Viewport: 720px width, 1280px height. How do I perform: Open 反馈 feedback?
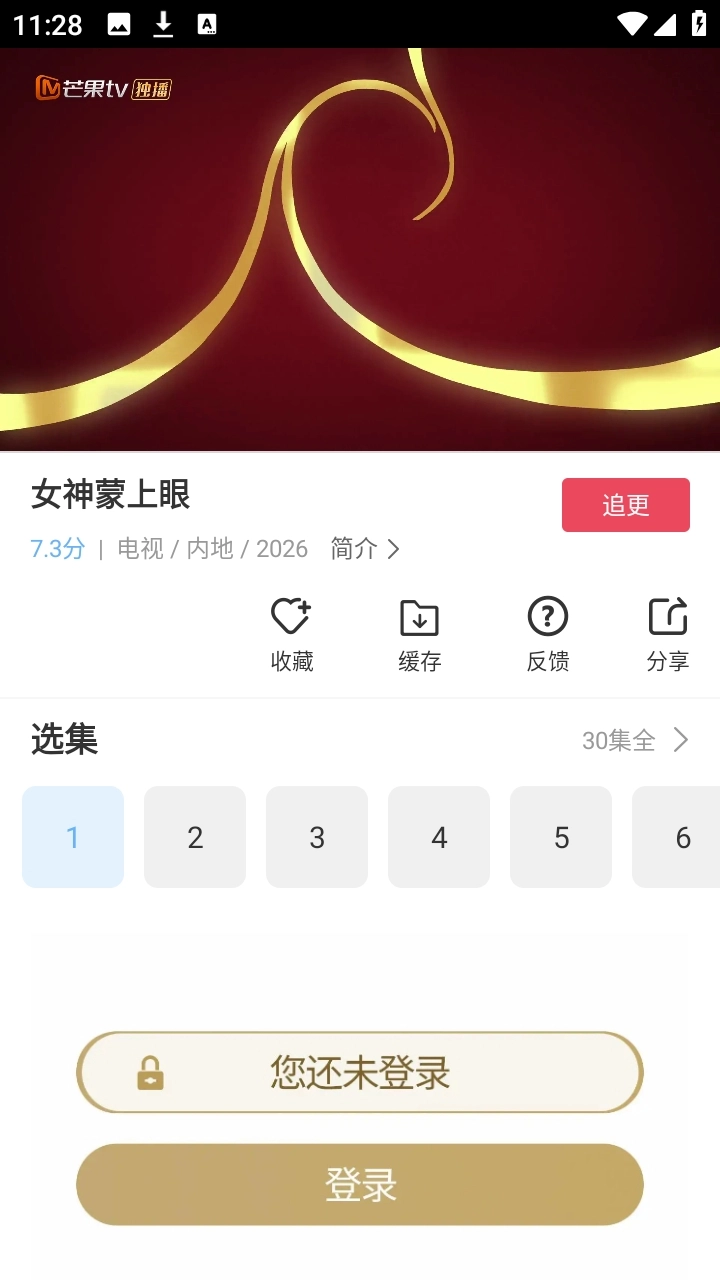click(548, 634)
